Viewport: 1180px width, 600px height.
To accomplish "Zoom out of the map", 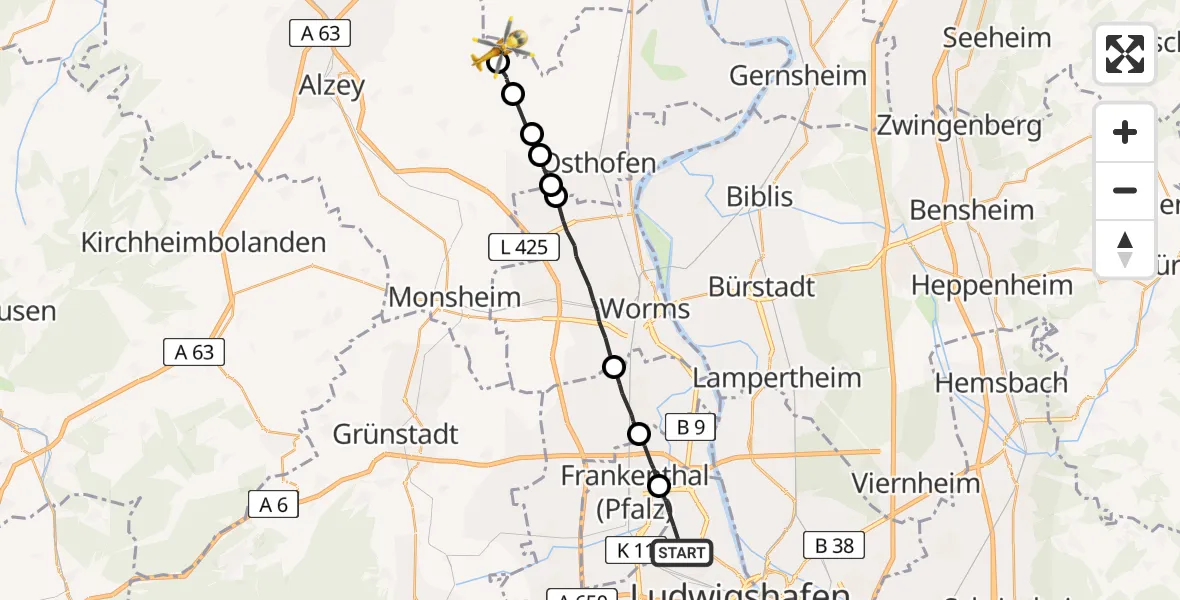I will 1125,190.
